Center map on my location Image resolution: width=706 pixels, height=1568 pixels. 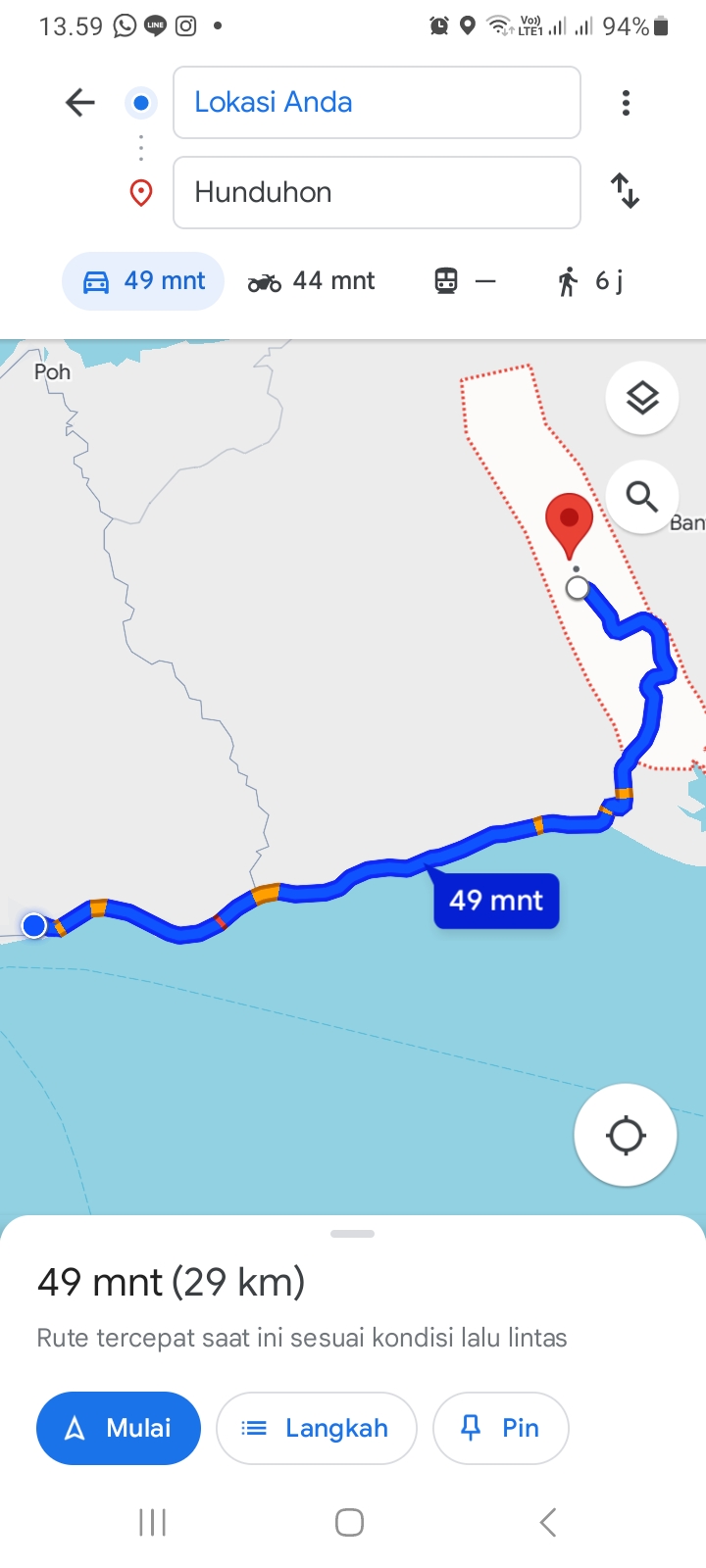pos(626,1136)
